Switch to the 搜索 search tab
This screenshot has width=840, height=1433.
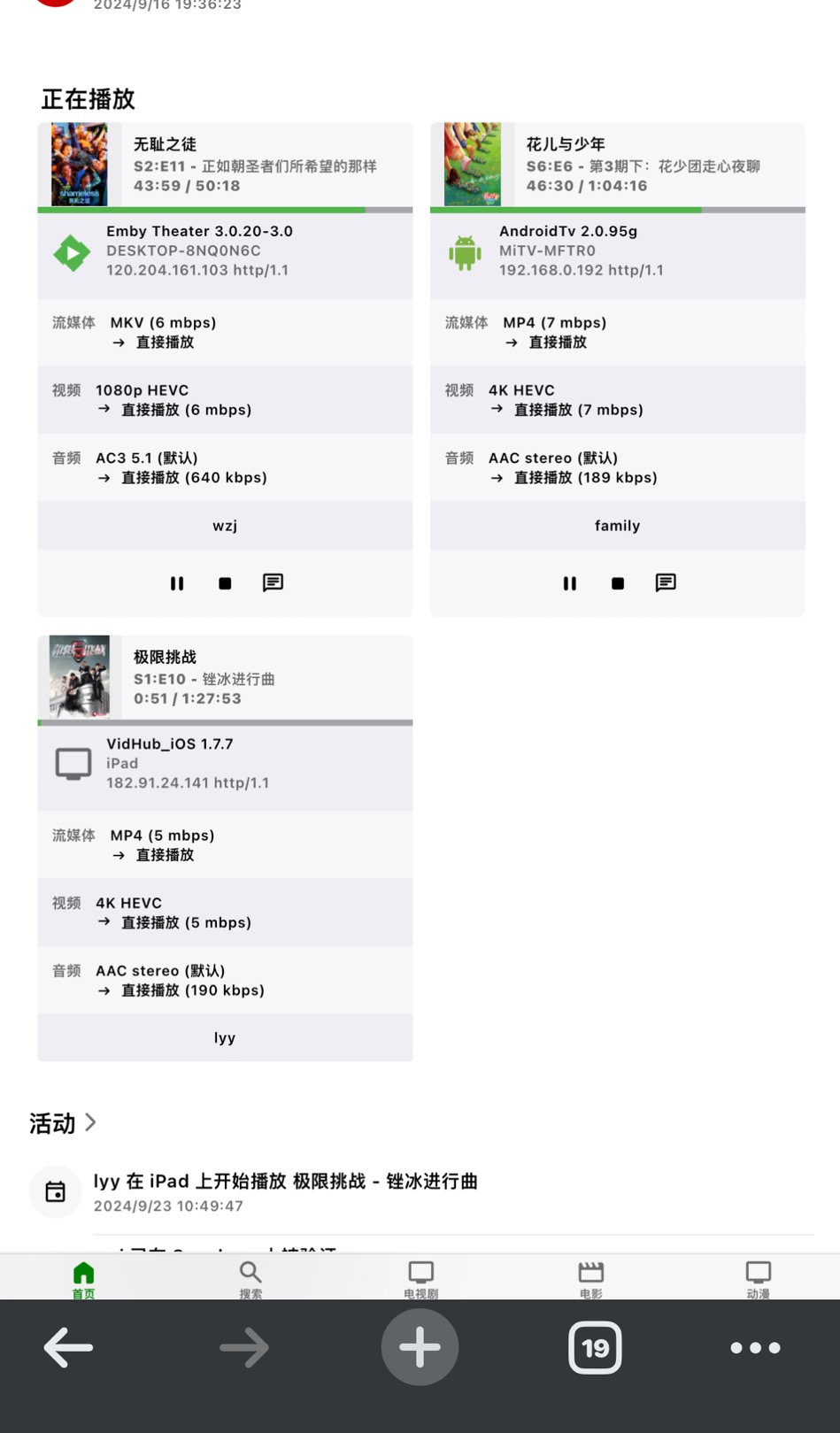250,1279
